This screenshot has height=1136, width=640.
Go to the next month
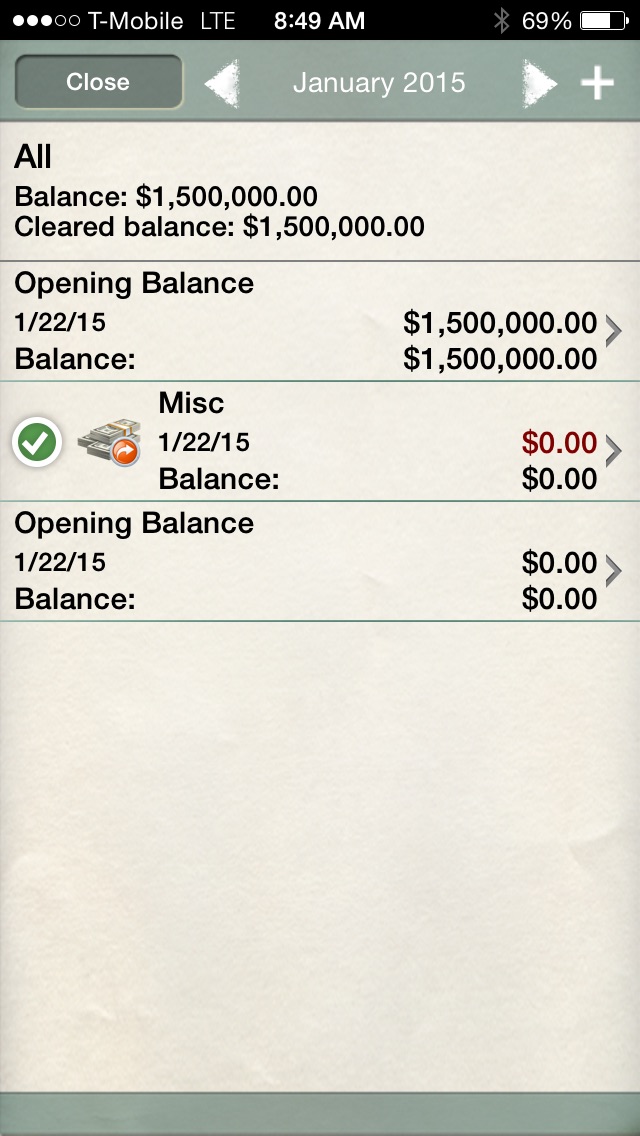(x=539, y=83)
